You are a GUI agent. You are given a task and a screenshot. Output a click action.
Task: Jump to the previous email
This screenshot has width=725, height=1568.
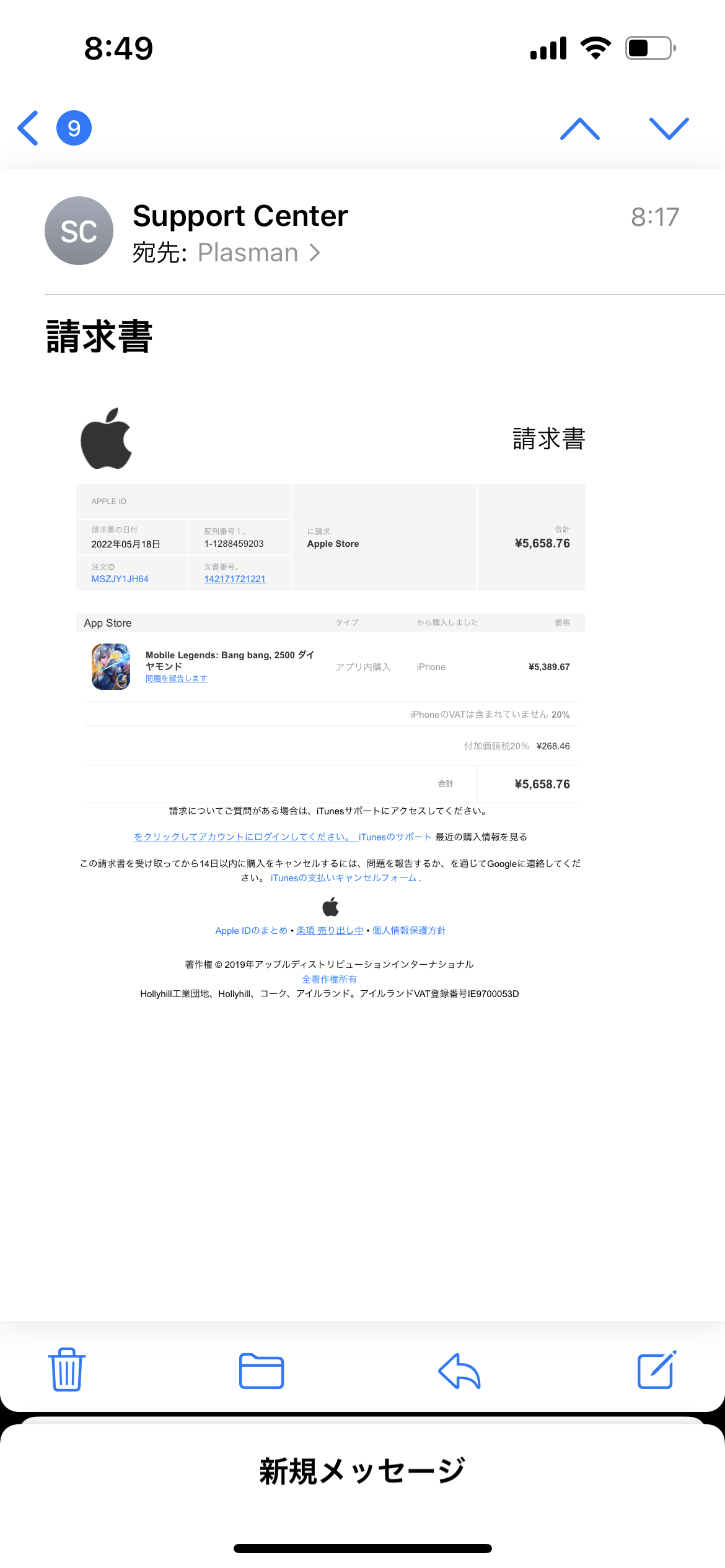[x=579, y=128]
